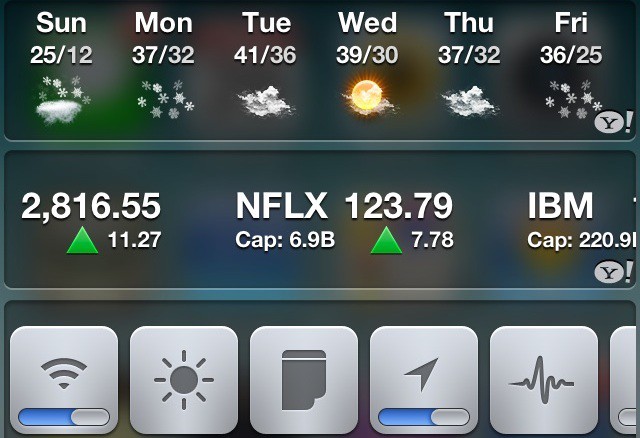
Task: Tap the pulse waveform toggle
Action: 543,381
